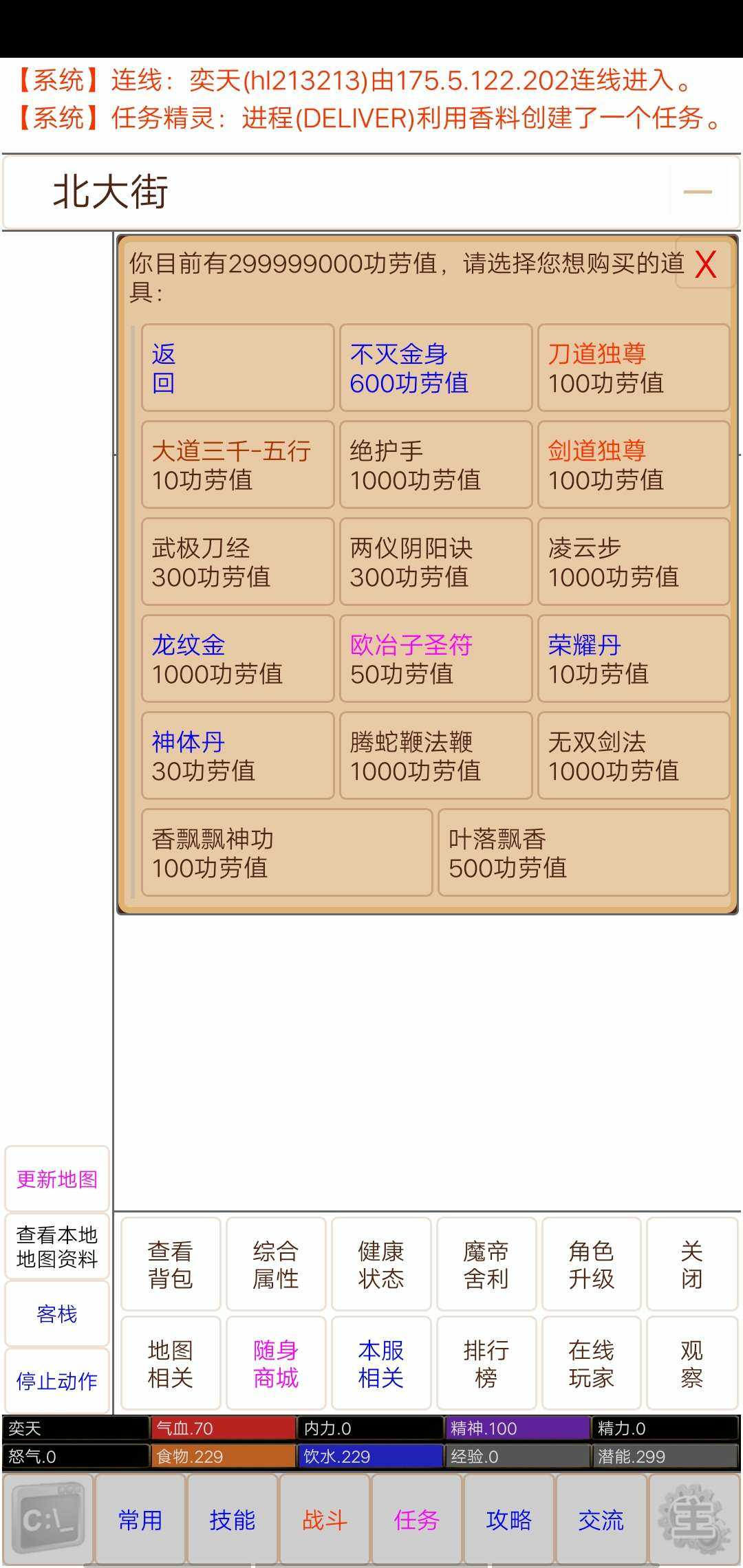Buy 不灭金身 for 600功劳值
743x1568 pixels.
(x=435, y=369)
